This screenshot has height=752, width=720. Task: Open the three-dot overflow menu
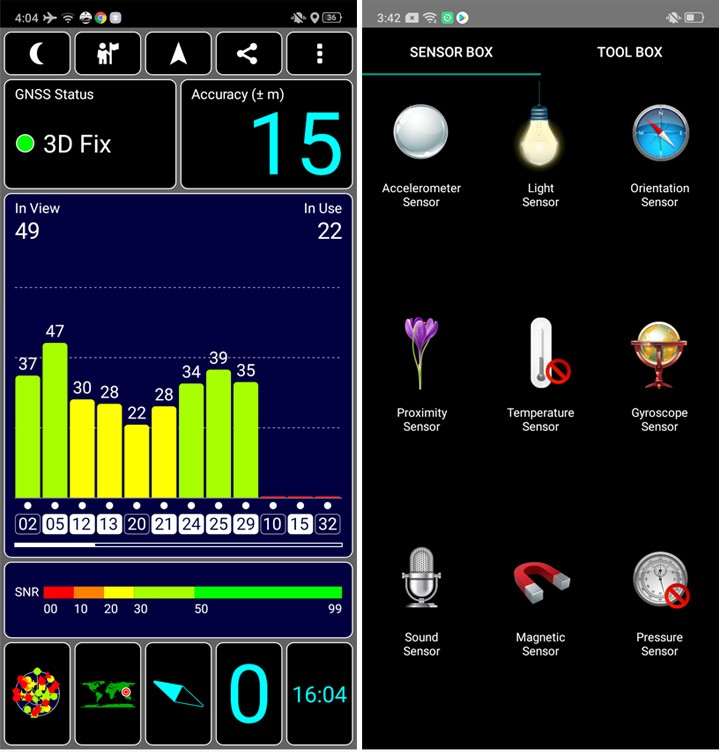[319, 54]
